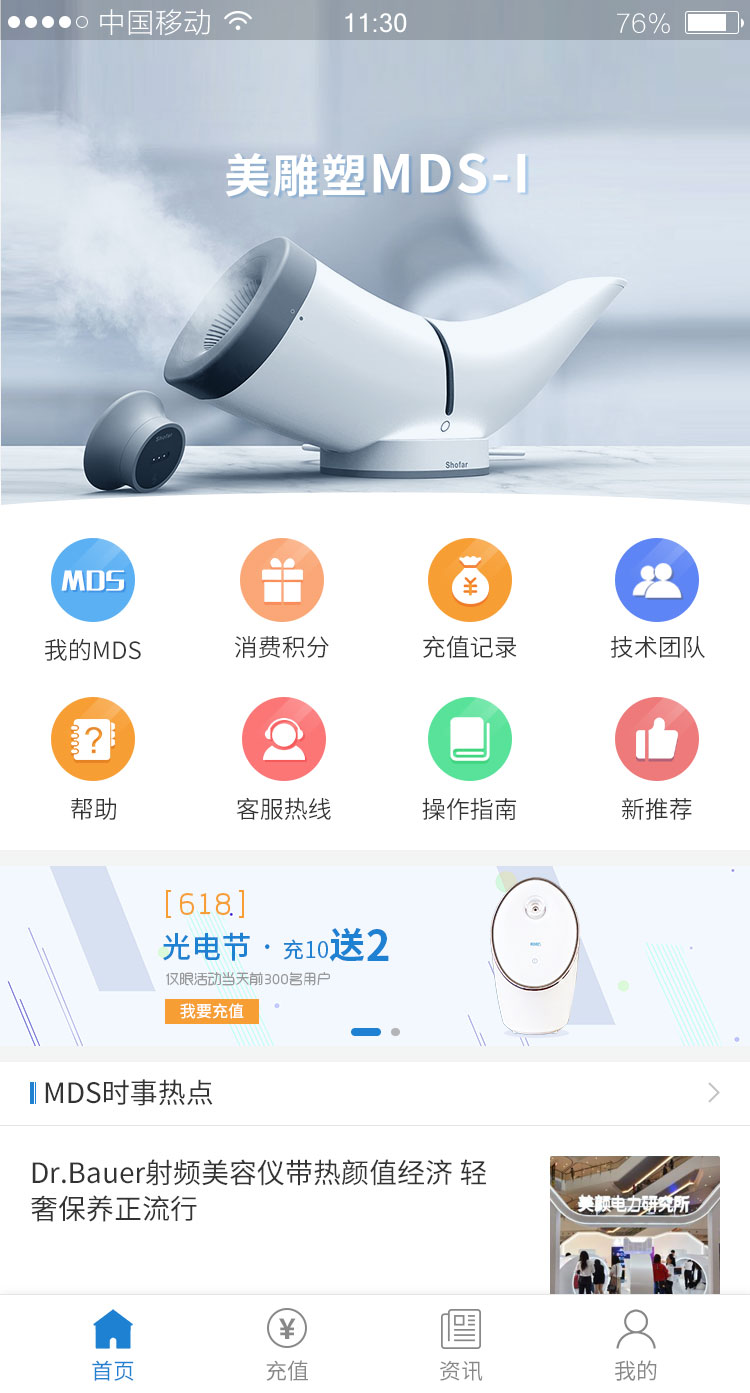750x1393 pixels.
Task: Select 首页 home tab
Action: (113, 1345)
